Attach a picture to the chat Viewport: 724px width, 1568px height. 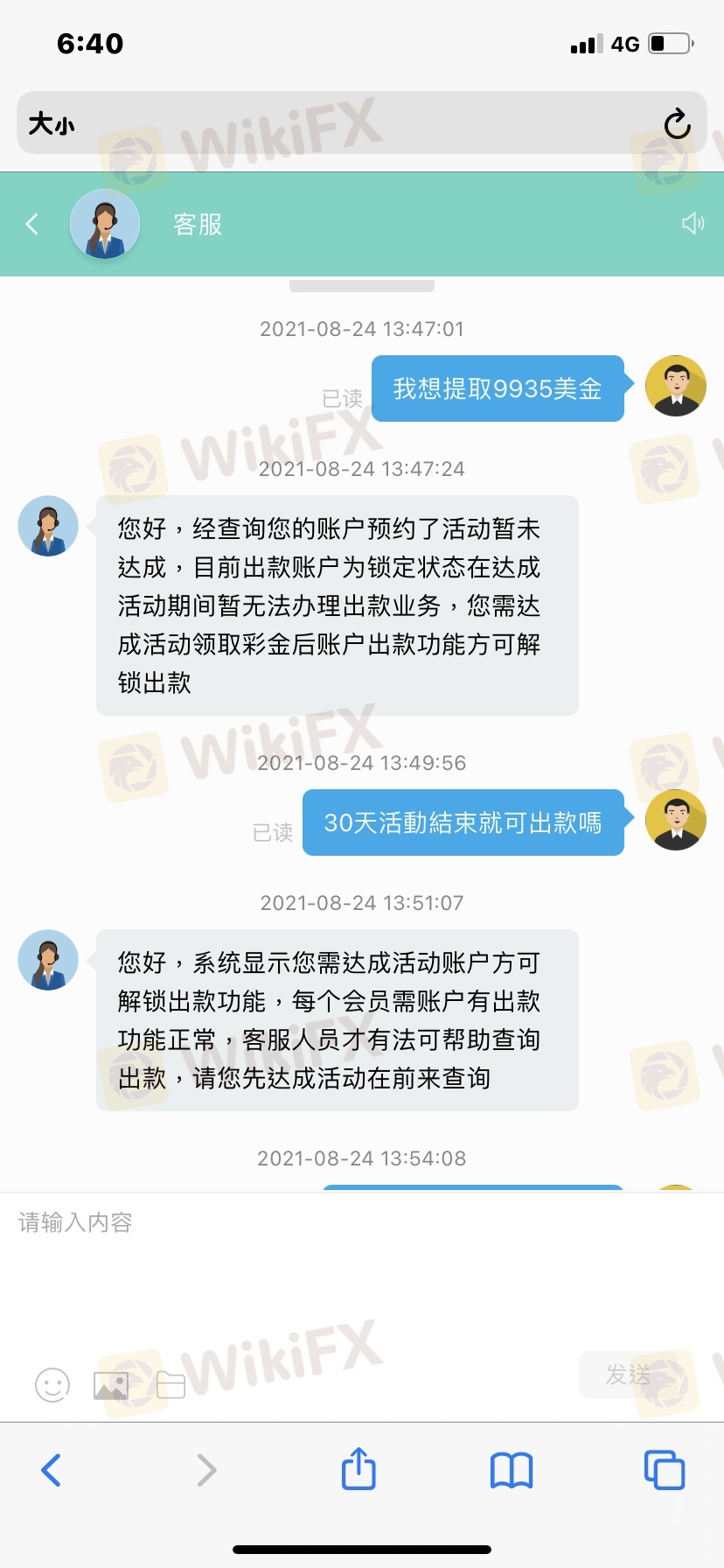click(x=111, y=1385)
